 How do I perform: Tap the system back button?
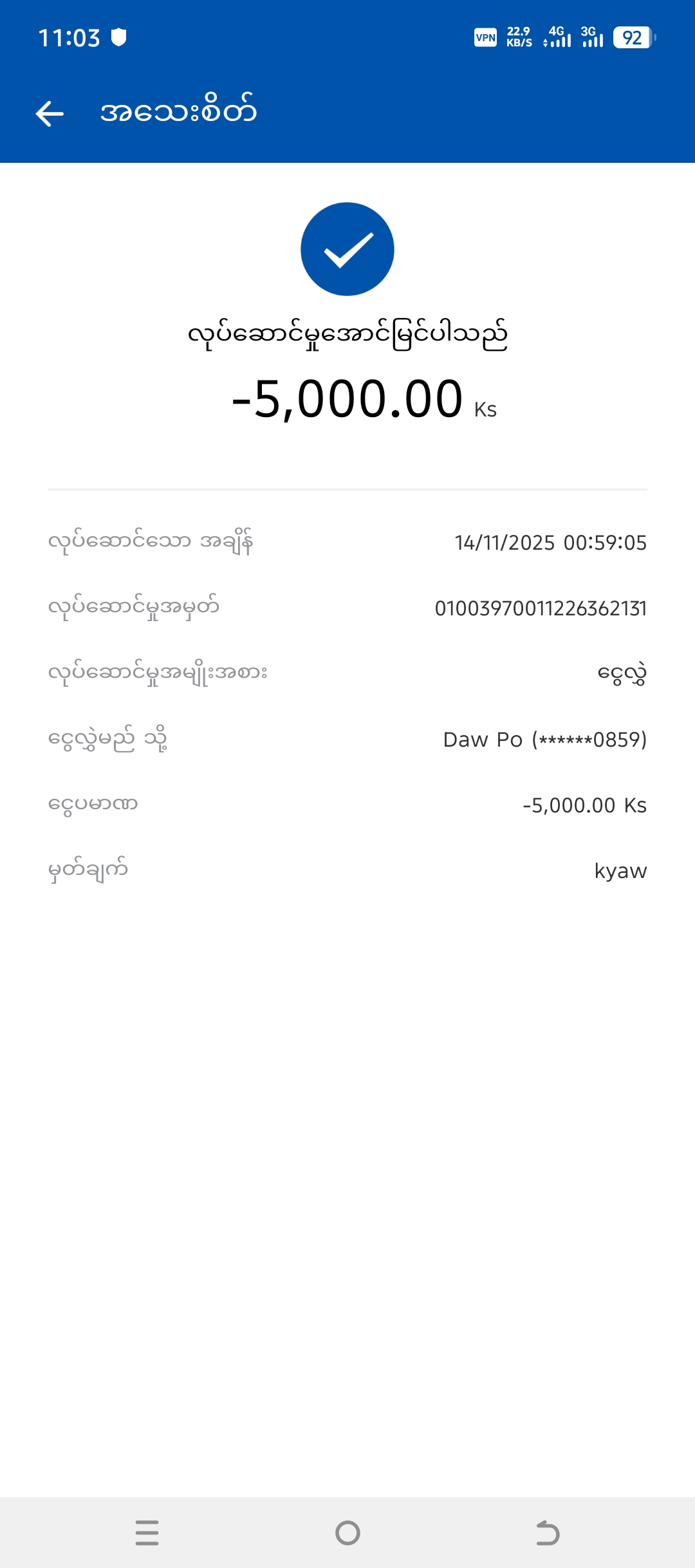click(548, 1533)
